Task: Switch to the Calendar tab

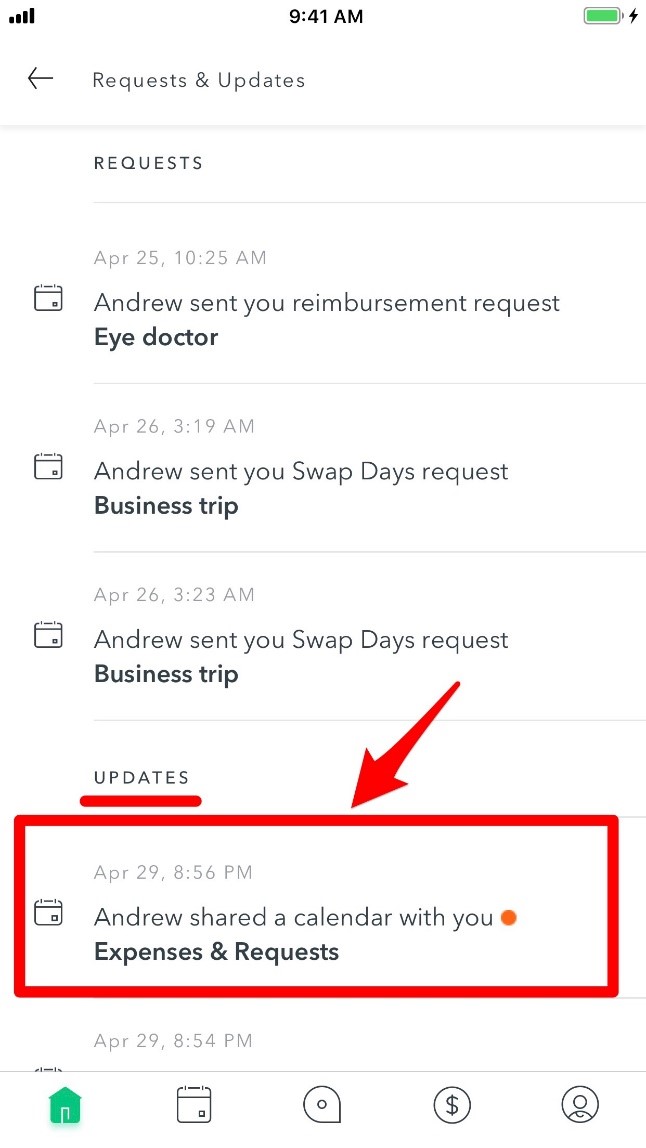Action: point(193,1105)
